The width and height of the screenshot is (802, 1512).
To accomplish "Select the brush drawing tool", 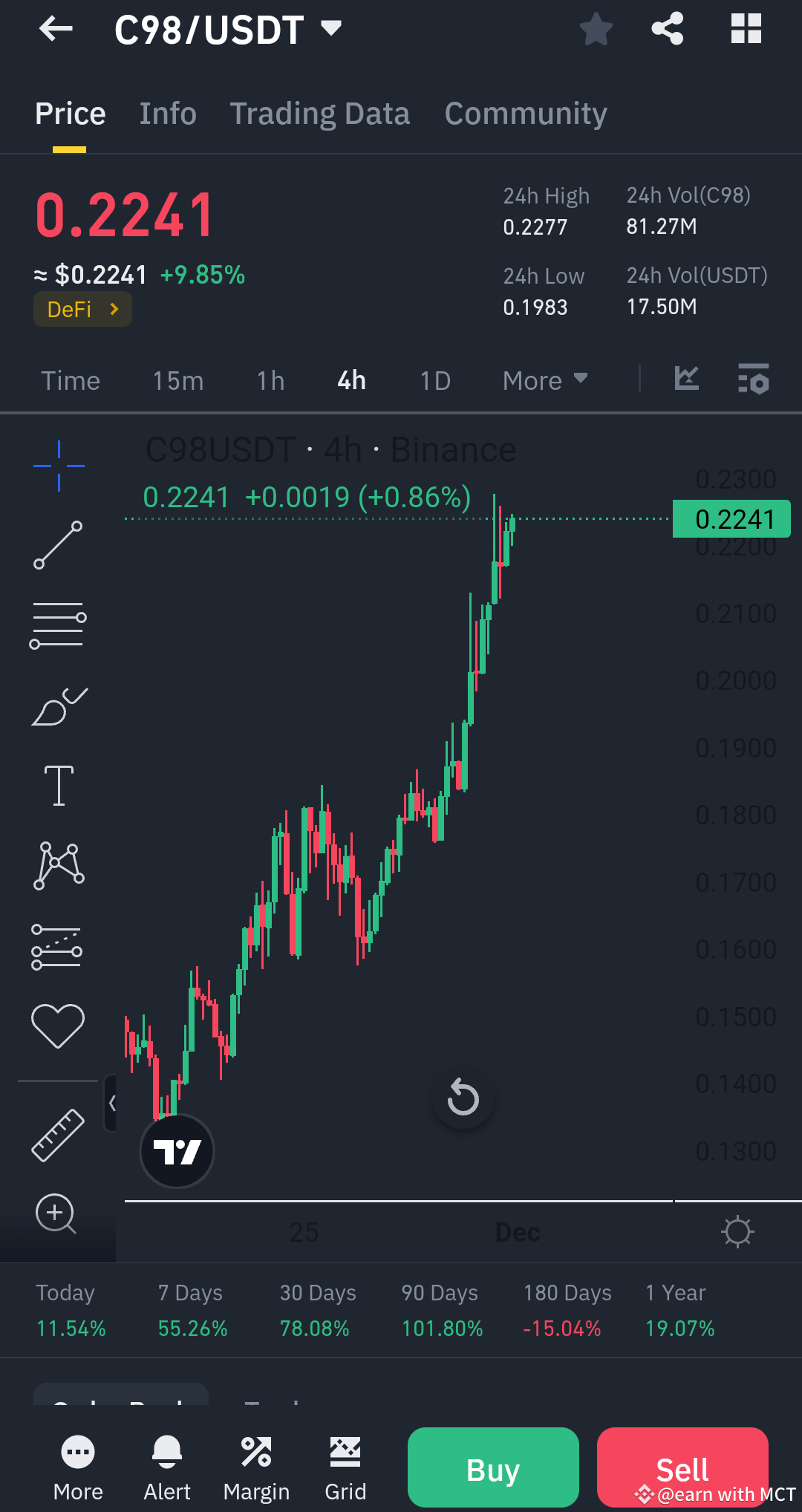I will (x=58, y=706).
